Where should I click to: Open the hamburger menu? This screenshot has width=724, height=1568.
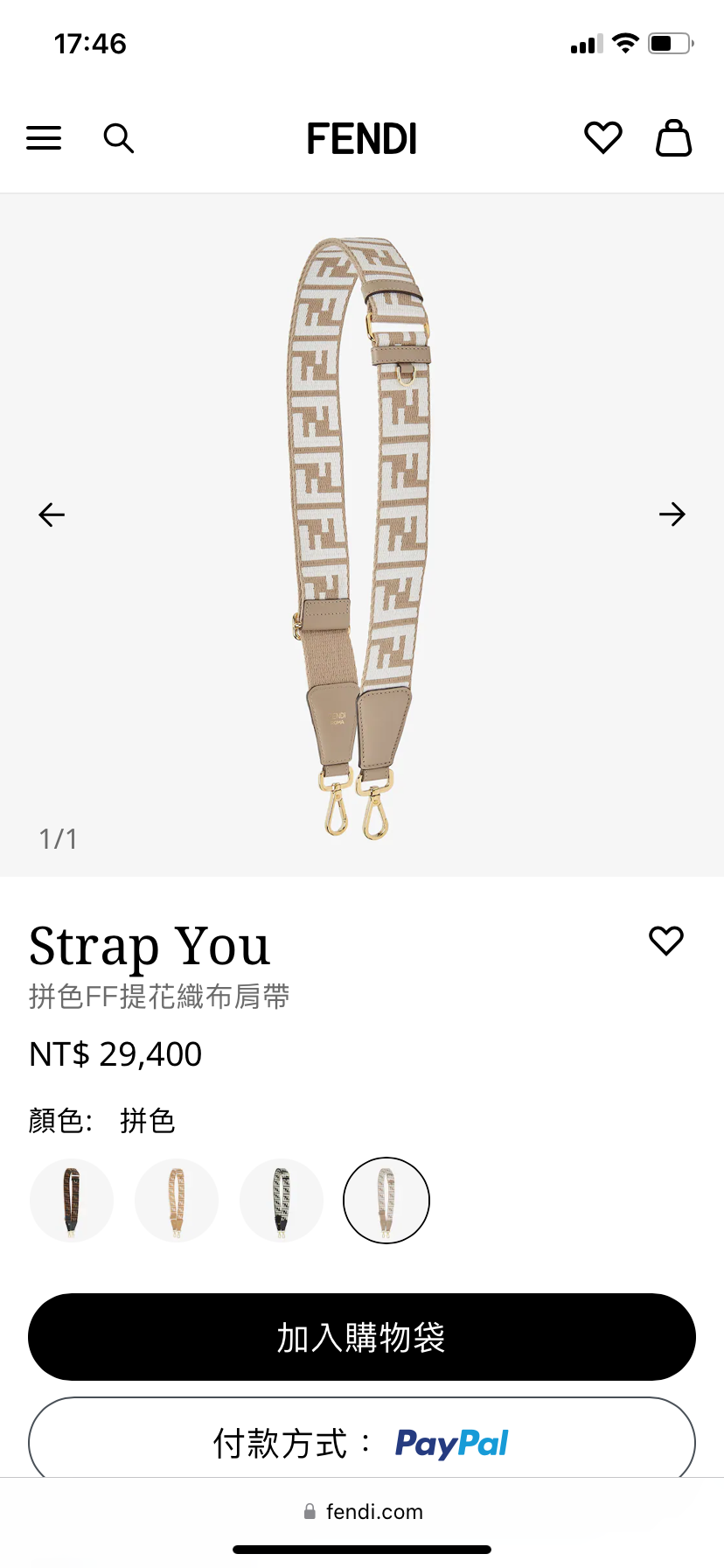(44, 138)
